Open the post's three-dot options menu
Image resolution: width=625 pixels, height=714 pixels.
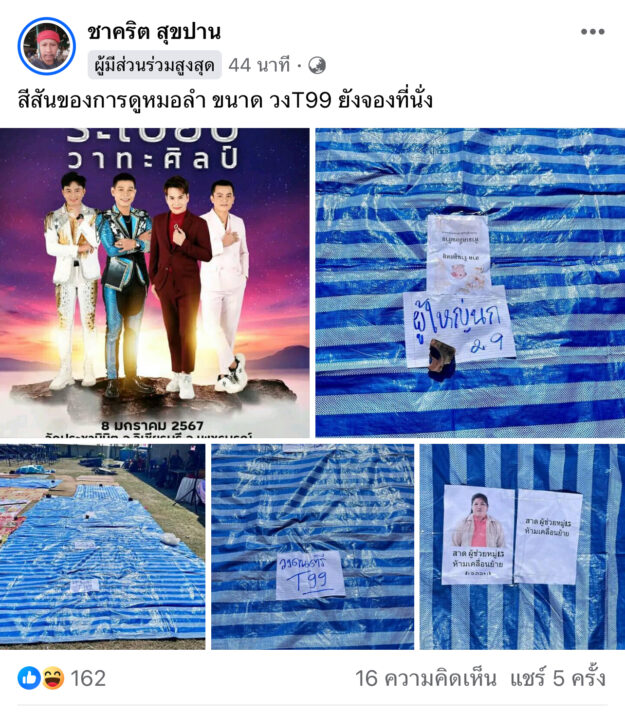pos(592,32)
